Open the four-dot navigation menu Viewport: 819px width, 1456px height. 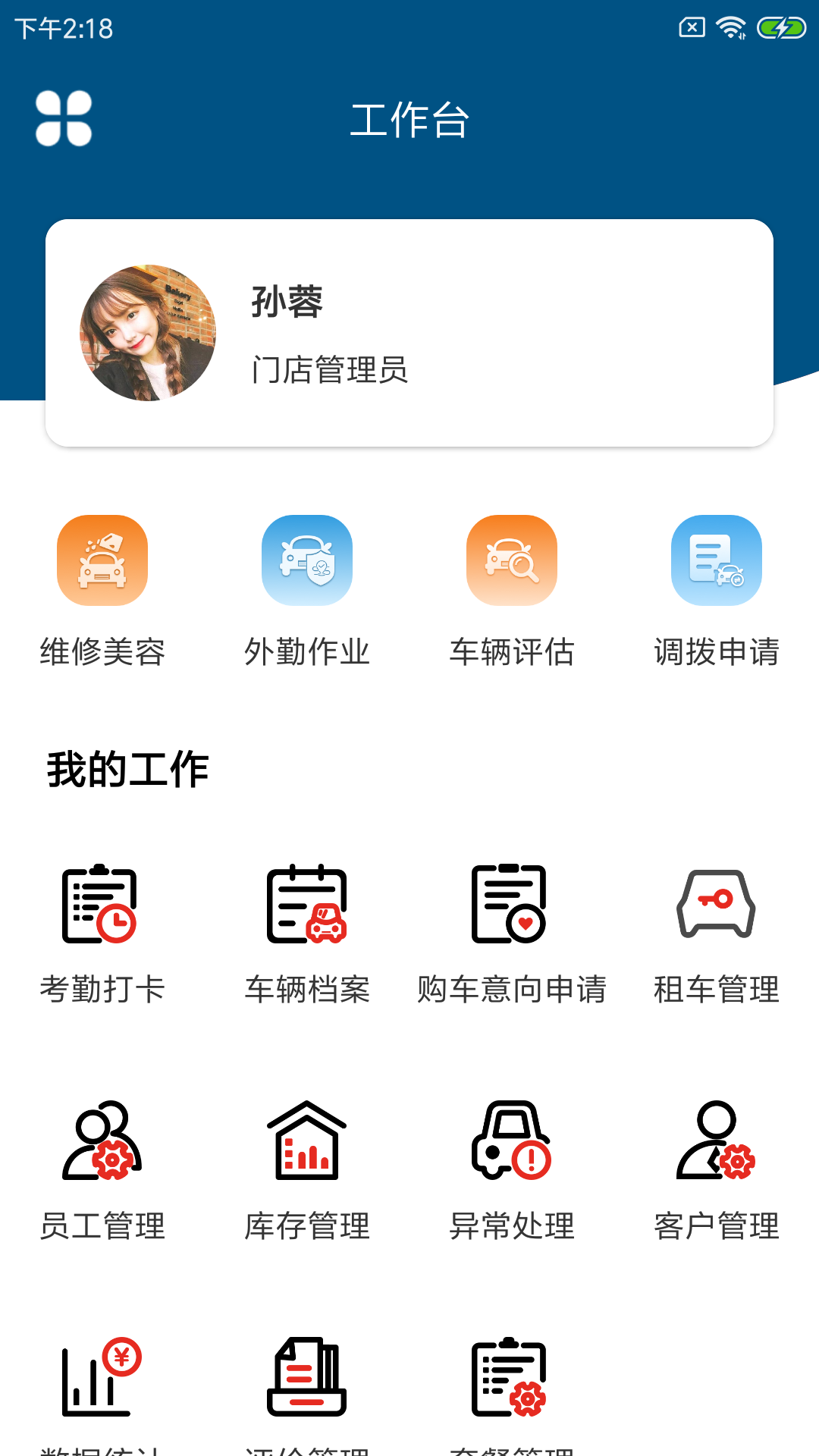coord(64,118)
